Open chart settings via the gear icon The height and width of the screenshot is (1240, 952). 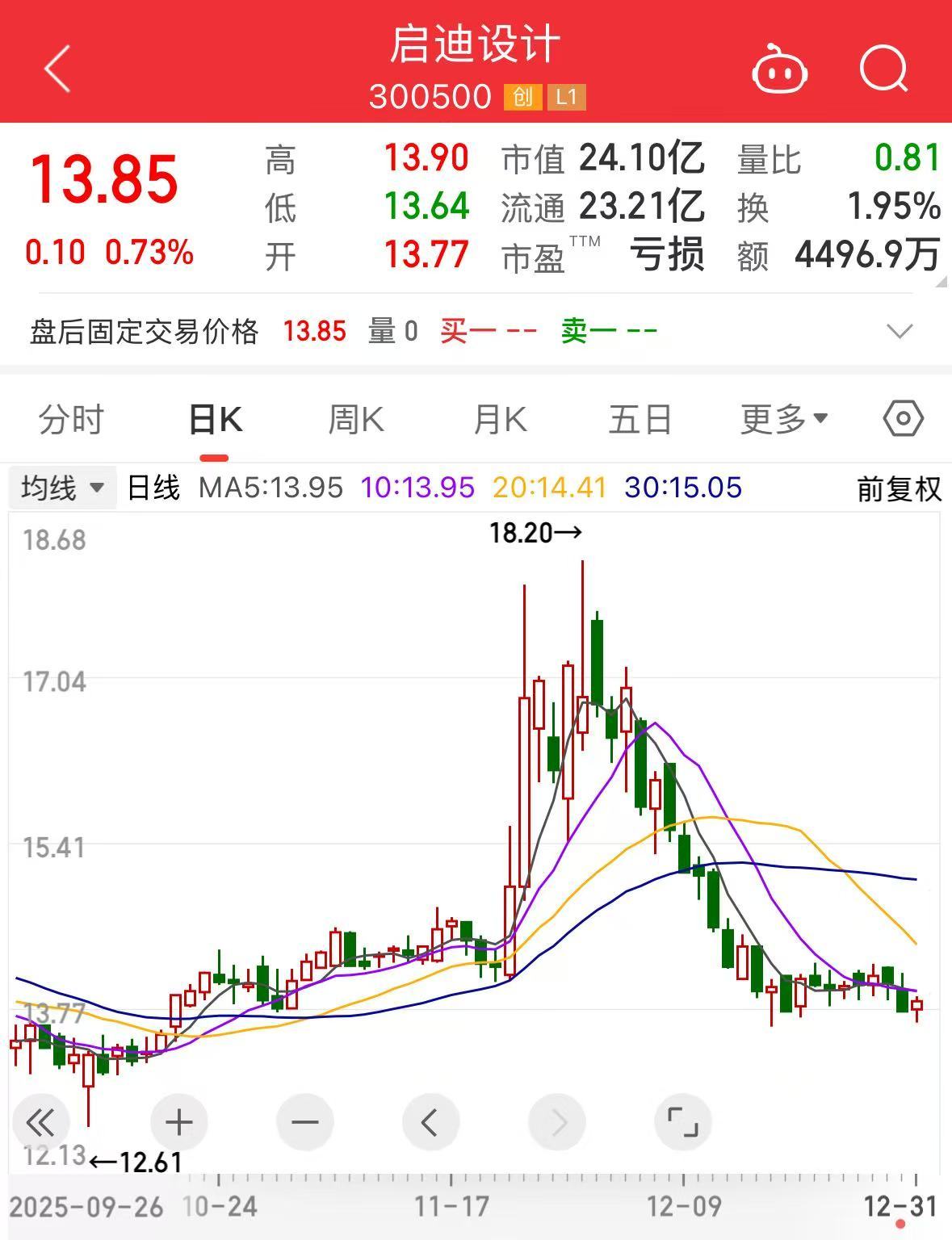pos(902,418)
